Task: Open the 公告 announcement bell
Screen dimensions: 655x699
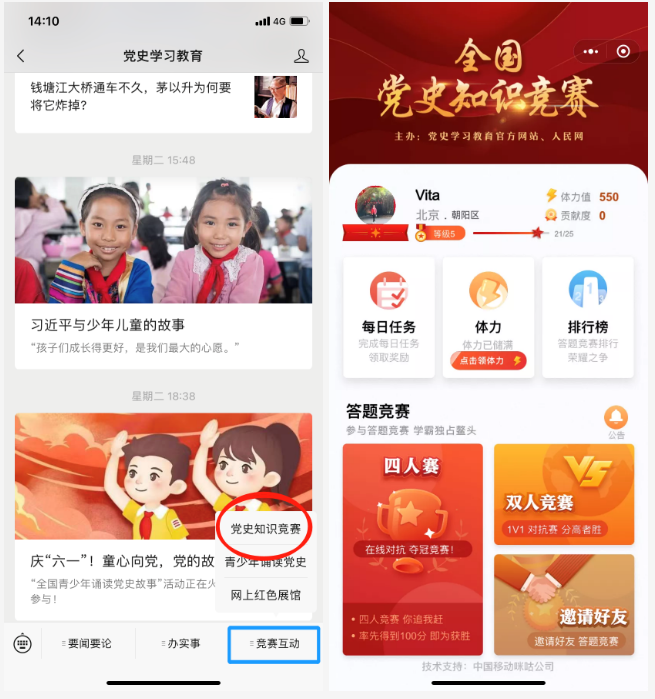Action: [616, 421]
